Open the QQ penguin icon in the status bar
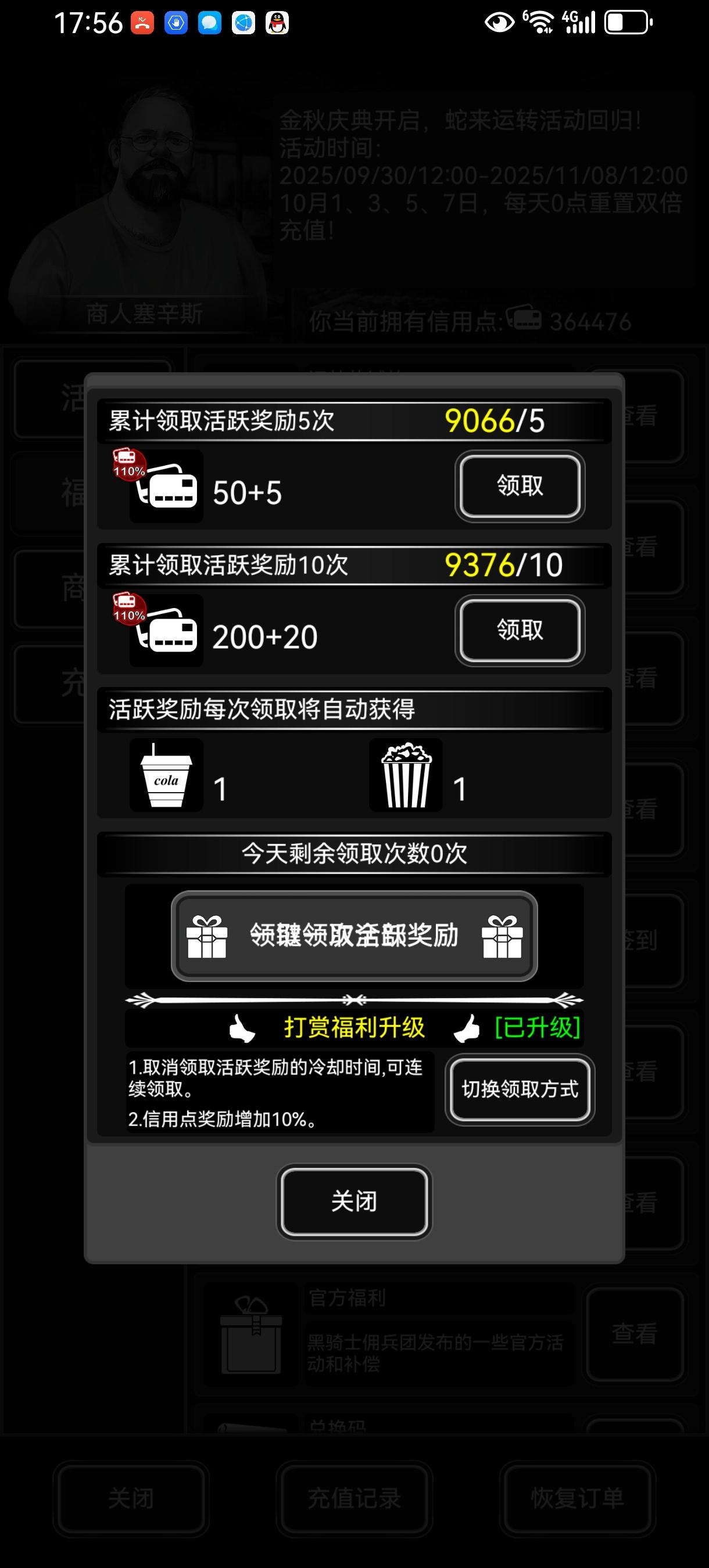 click(x=277, y=22)
